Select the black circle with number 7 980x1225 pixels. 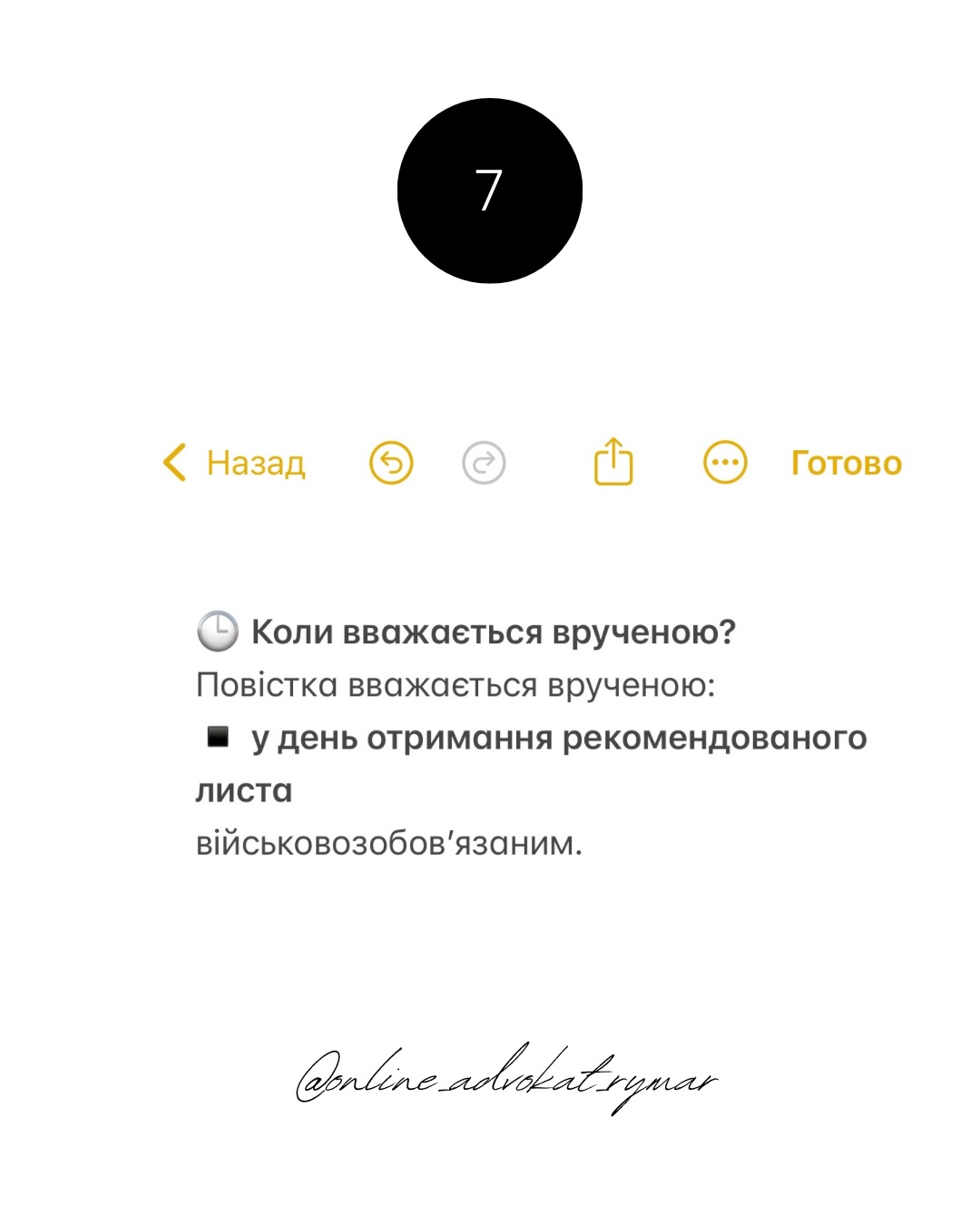(489, 190)
